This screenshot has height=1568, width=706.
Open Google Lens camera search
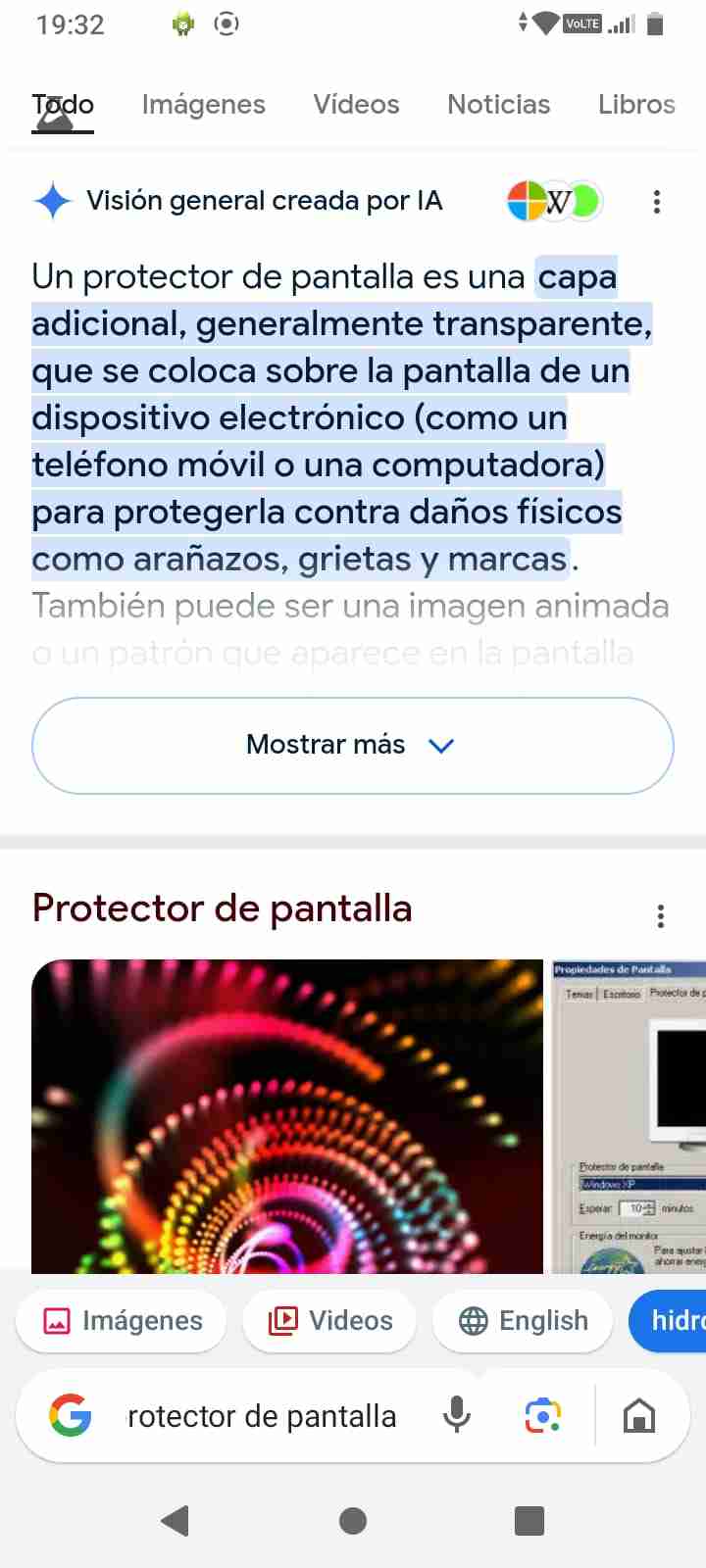click(542, 1416)
